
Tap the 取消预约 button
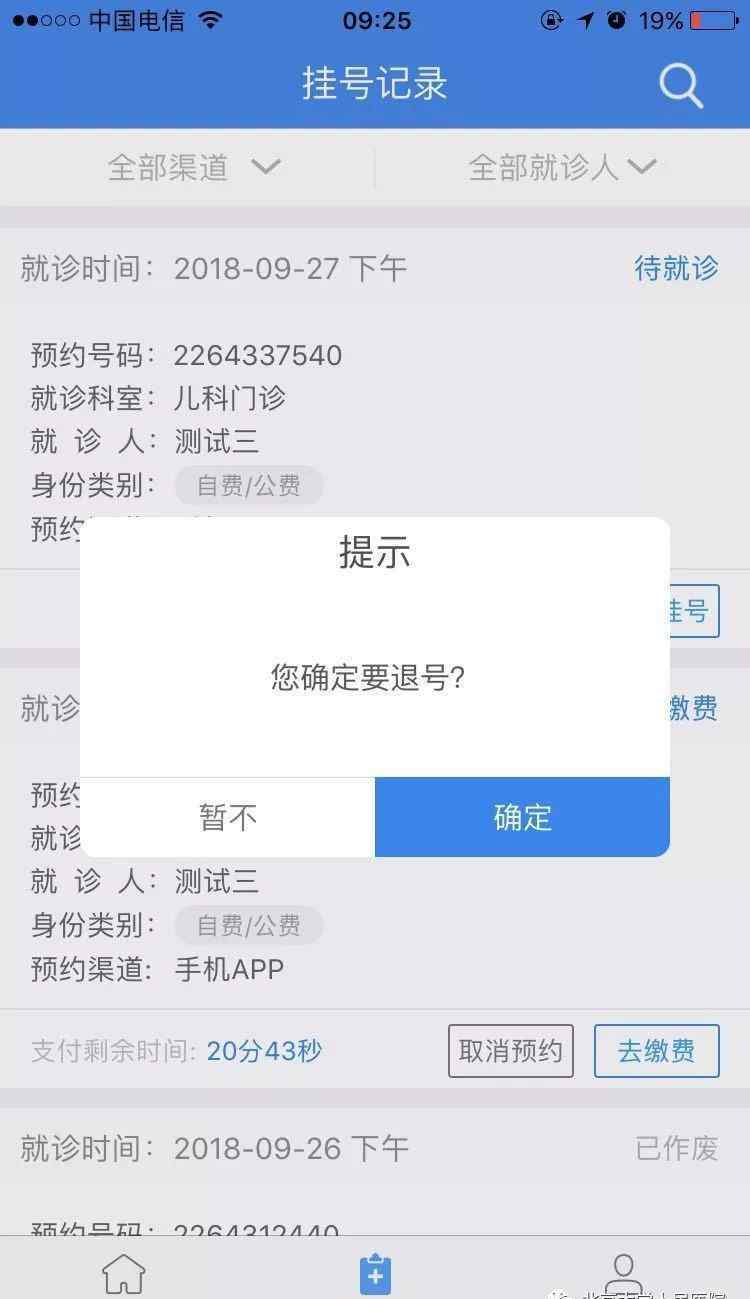click(510, 1051)
